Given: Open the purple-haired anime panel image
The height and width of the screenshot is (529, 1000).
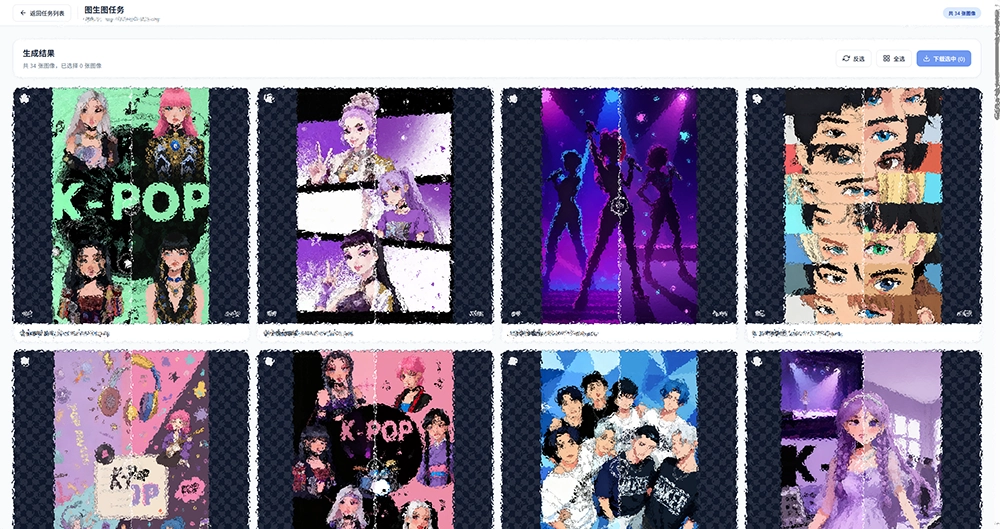Looking at the screenshot, I should click(375, 205).
